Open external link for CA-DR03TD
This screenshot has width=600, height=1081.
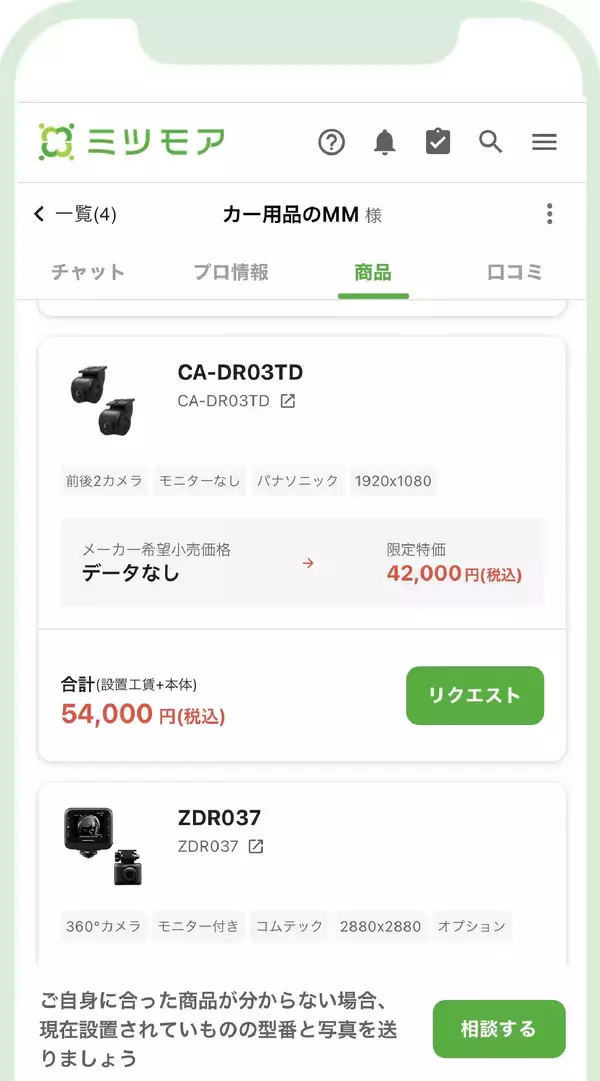coord(288,401)
